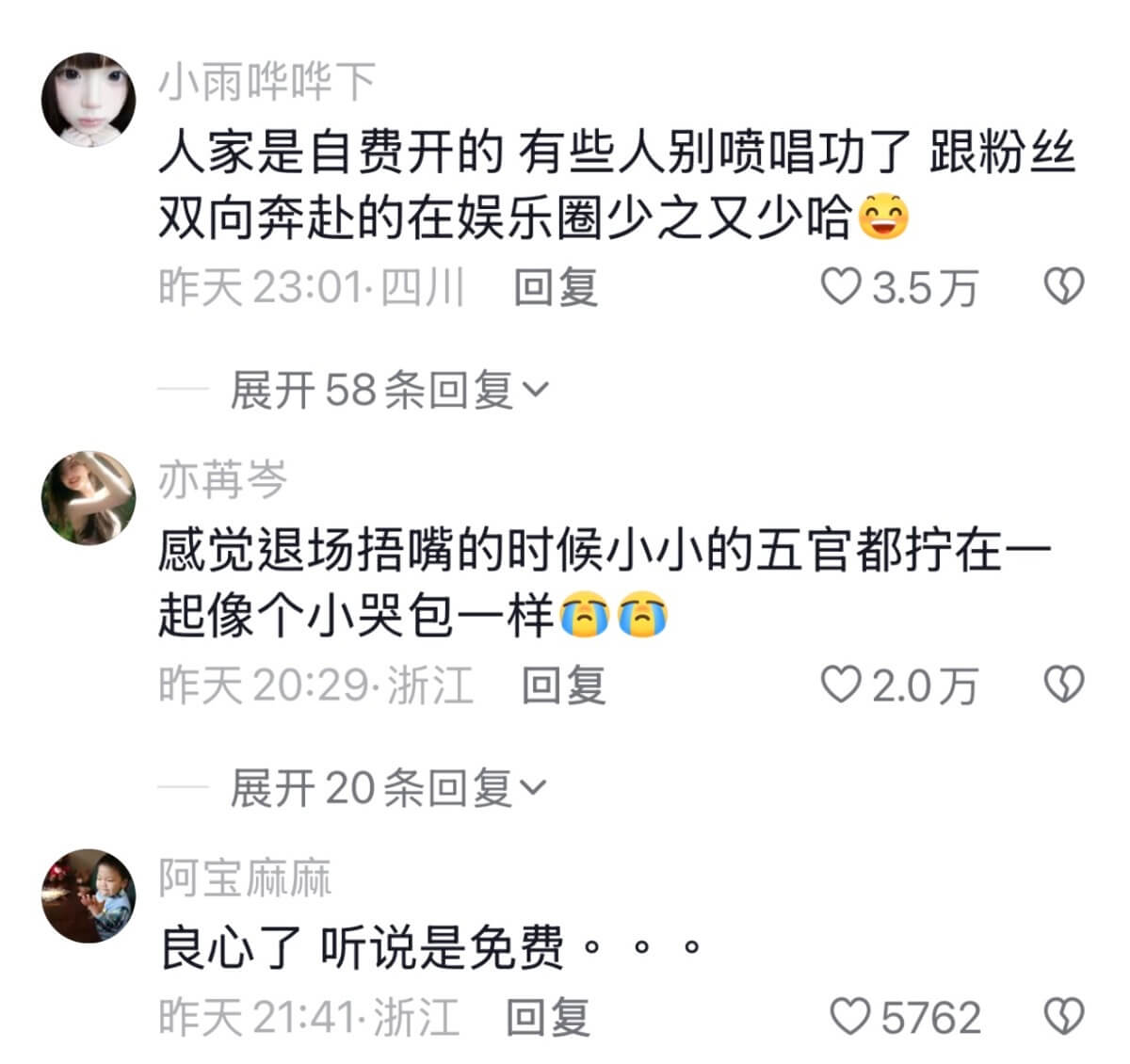Open username 小雨哗哗下
This screenshot has width=1130, height=1064.
[266, 83]
